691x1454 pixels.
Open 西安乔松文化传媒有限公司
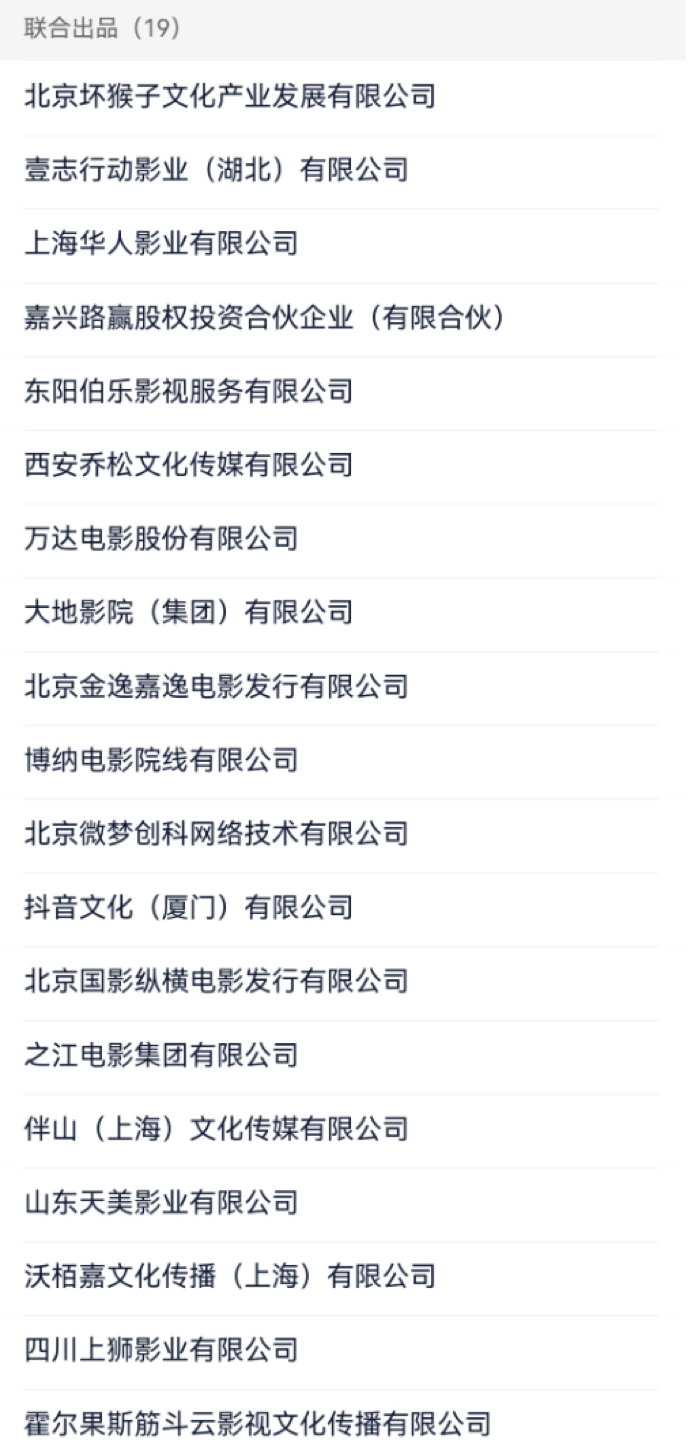tap(189, 465)
